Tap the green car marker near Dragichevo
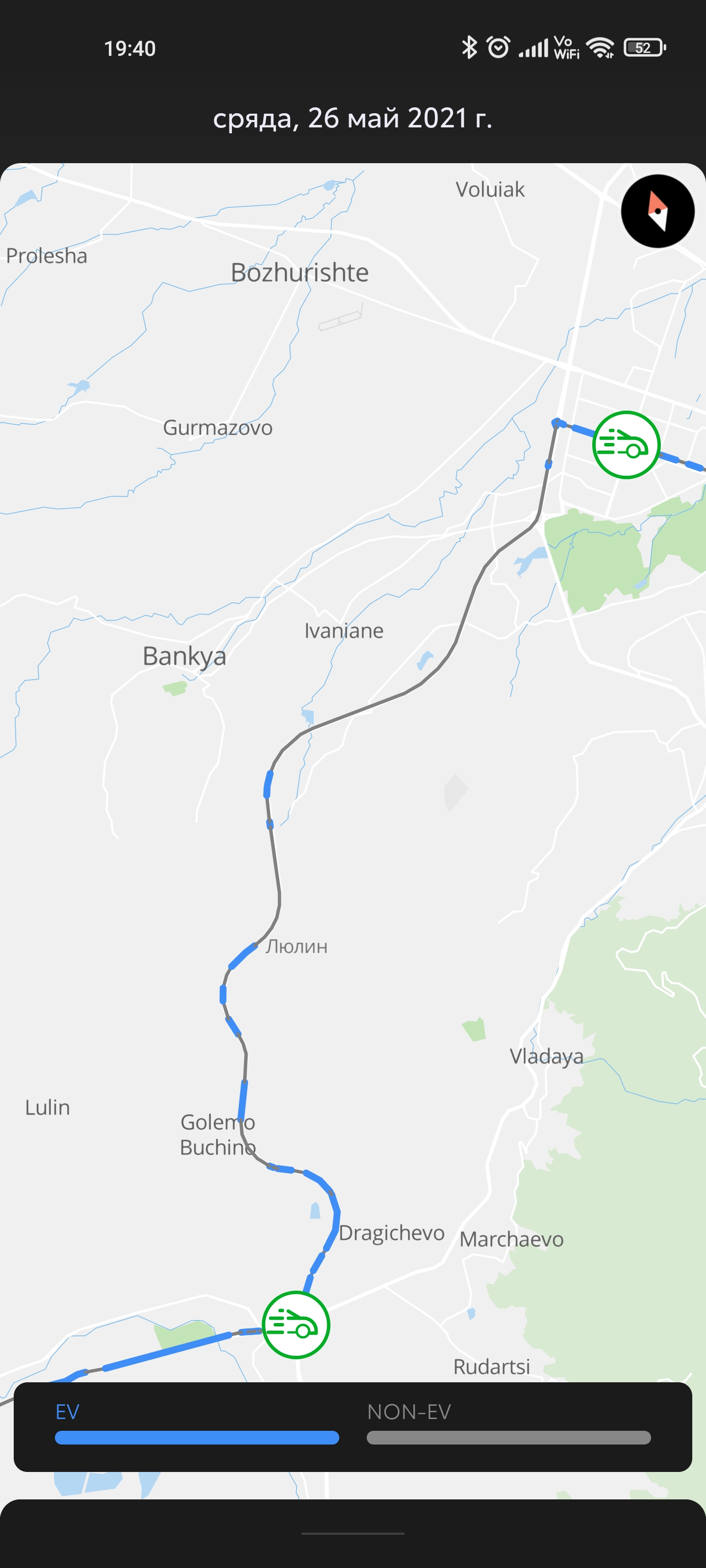The image size is (706, 1568). tap(296, 1324)
